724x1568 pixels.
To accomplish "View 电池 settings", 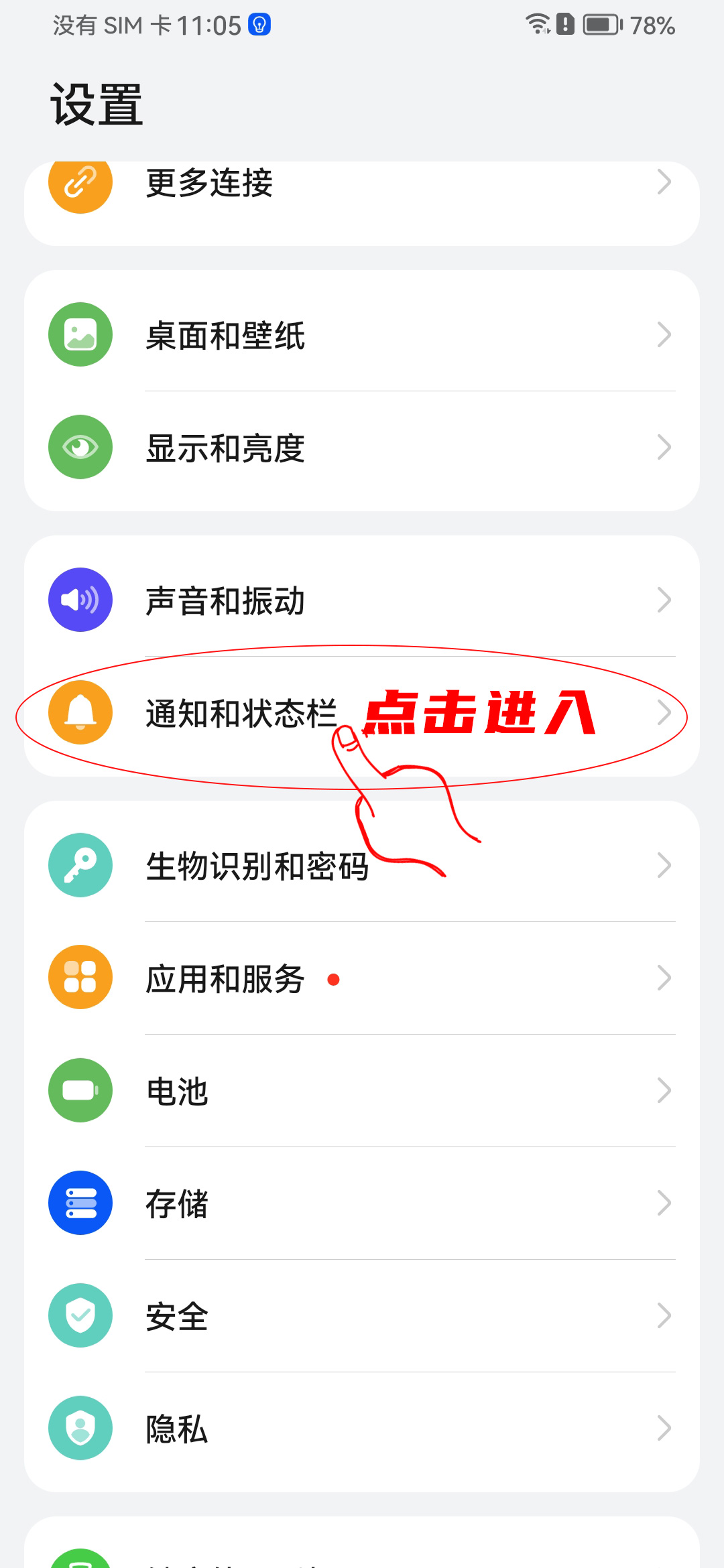I will pyautogui.click(x=362, y=1091).
